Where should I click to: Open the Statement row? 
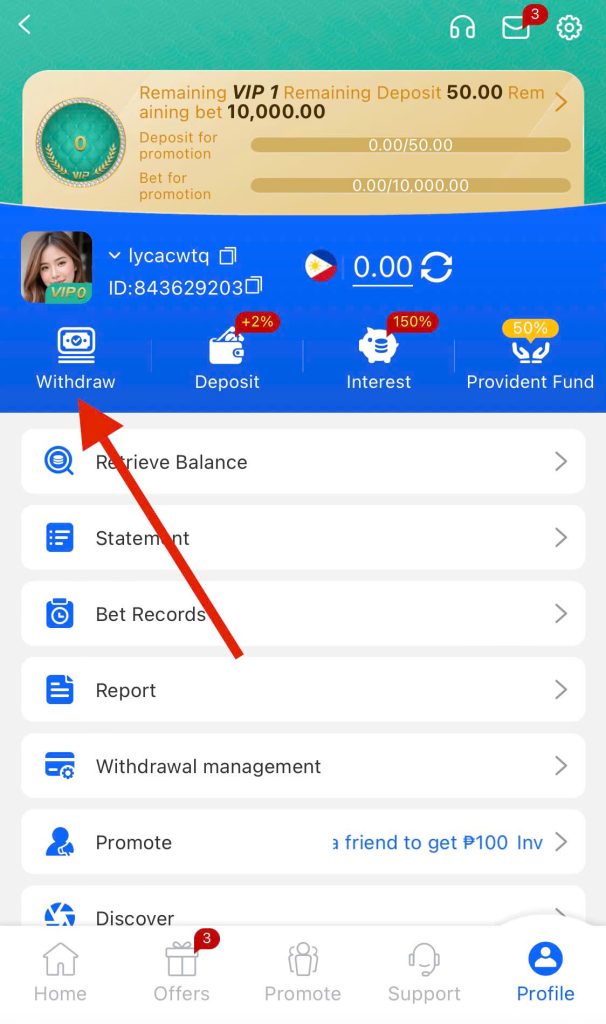303,538
